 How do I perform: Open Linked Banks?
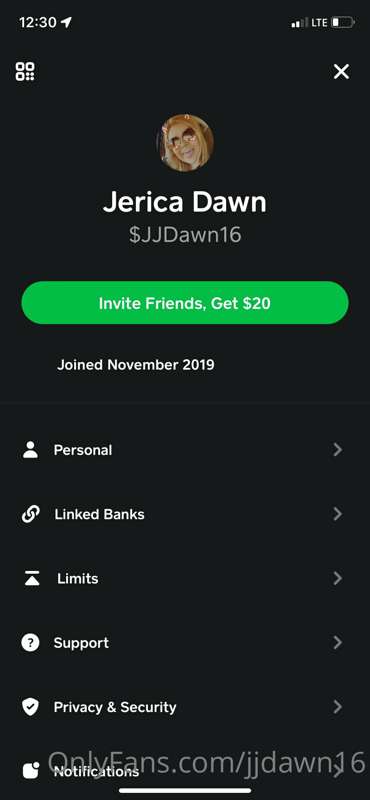coord(185,514)
